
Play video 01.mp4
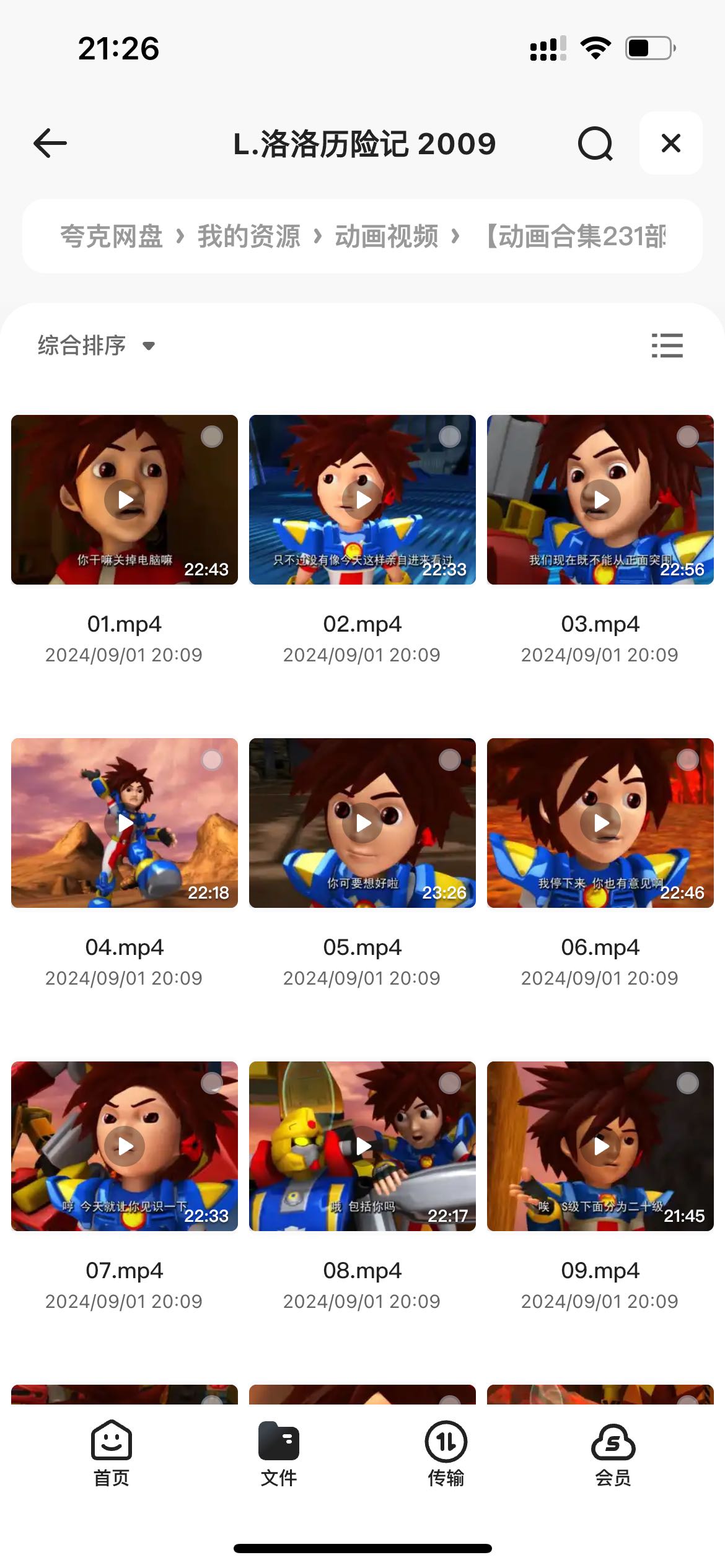(125, 500)
